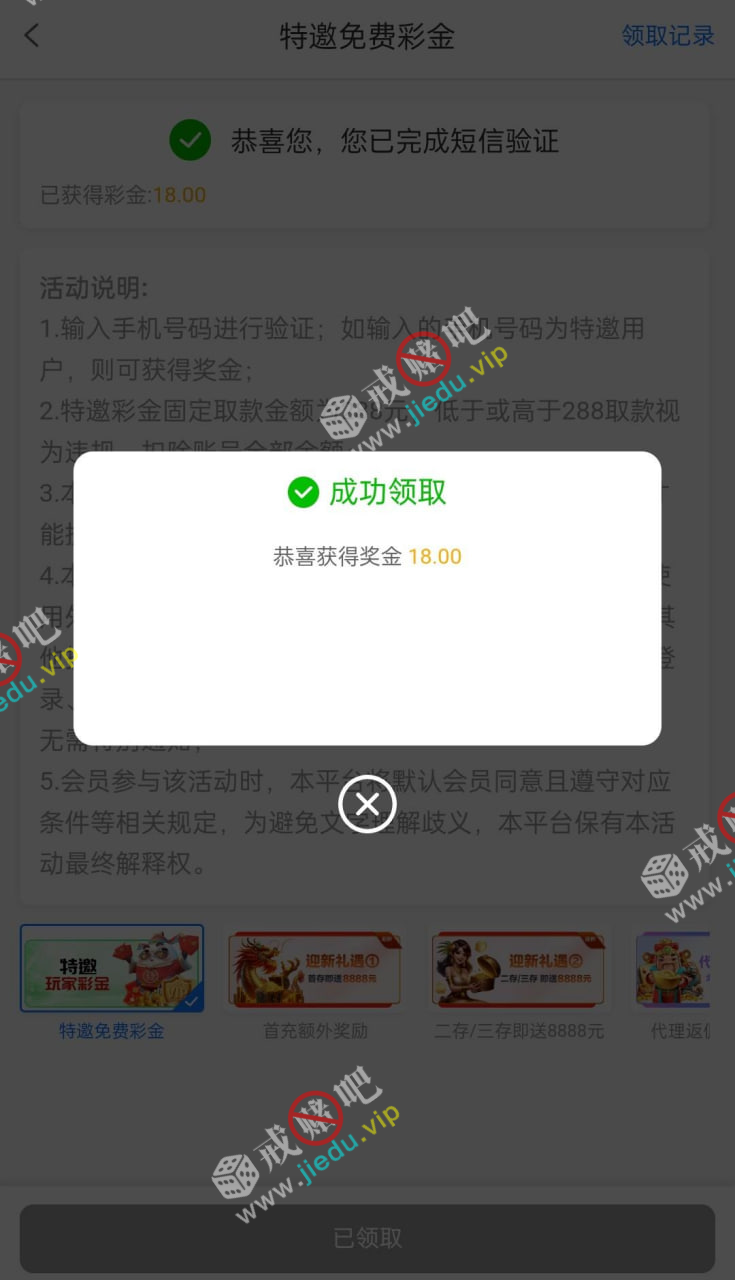Dismiss the 成功领取 popup with the X
Image resolution: width=735 pixels, height=1280 pixels.
click(x=367, y=805)
